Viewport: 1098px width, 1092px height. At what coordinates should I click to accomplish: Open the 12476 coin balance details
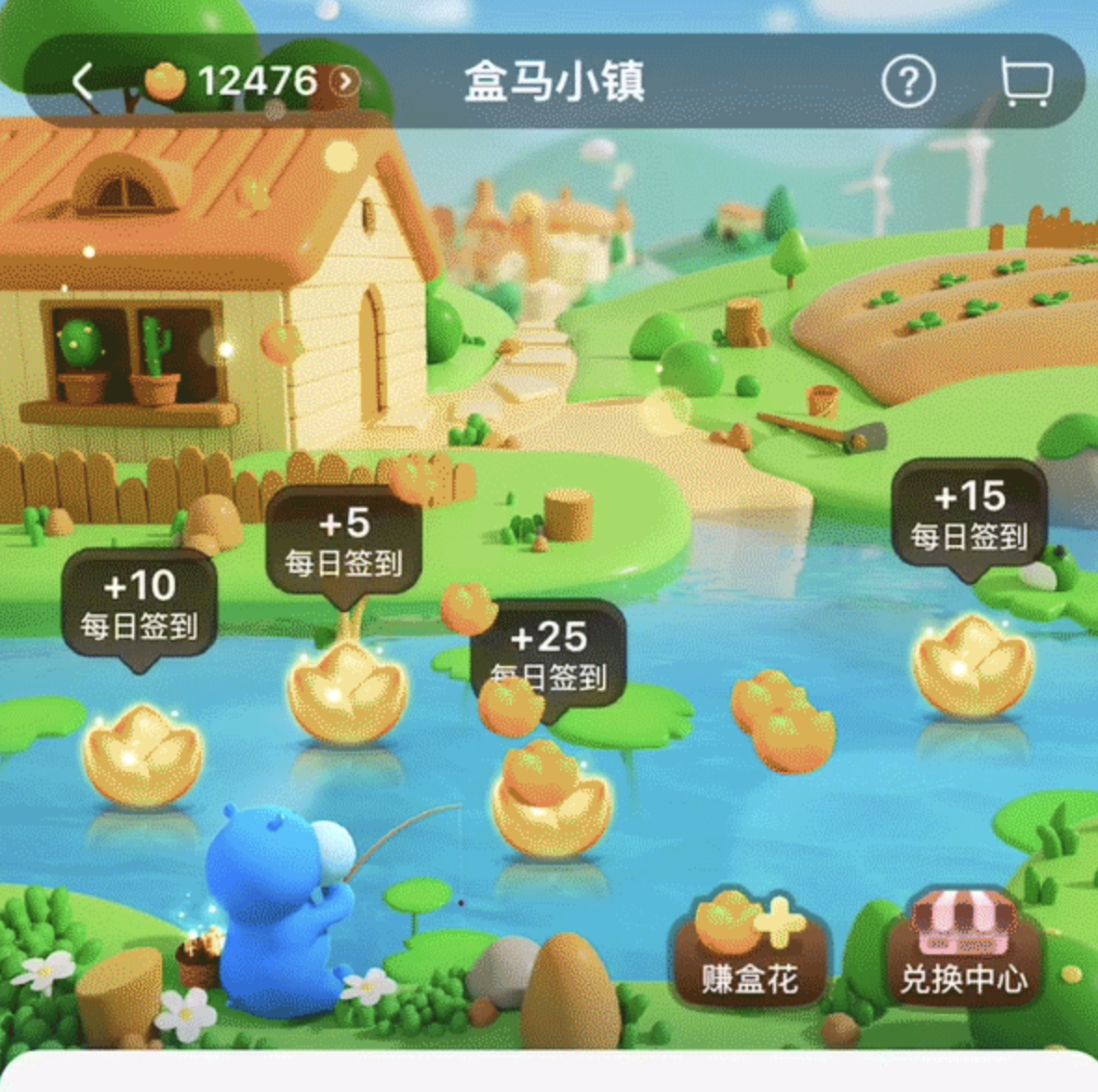253,82
